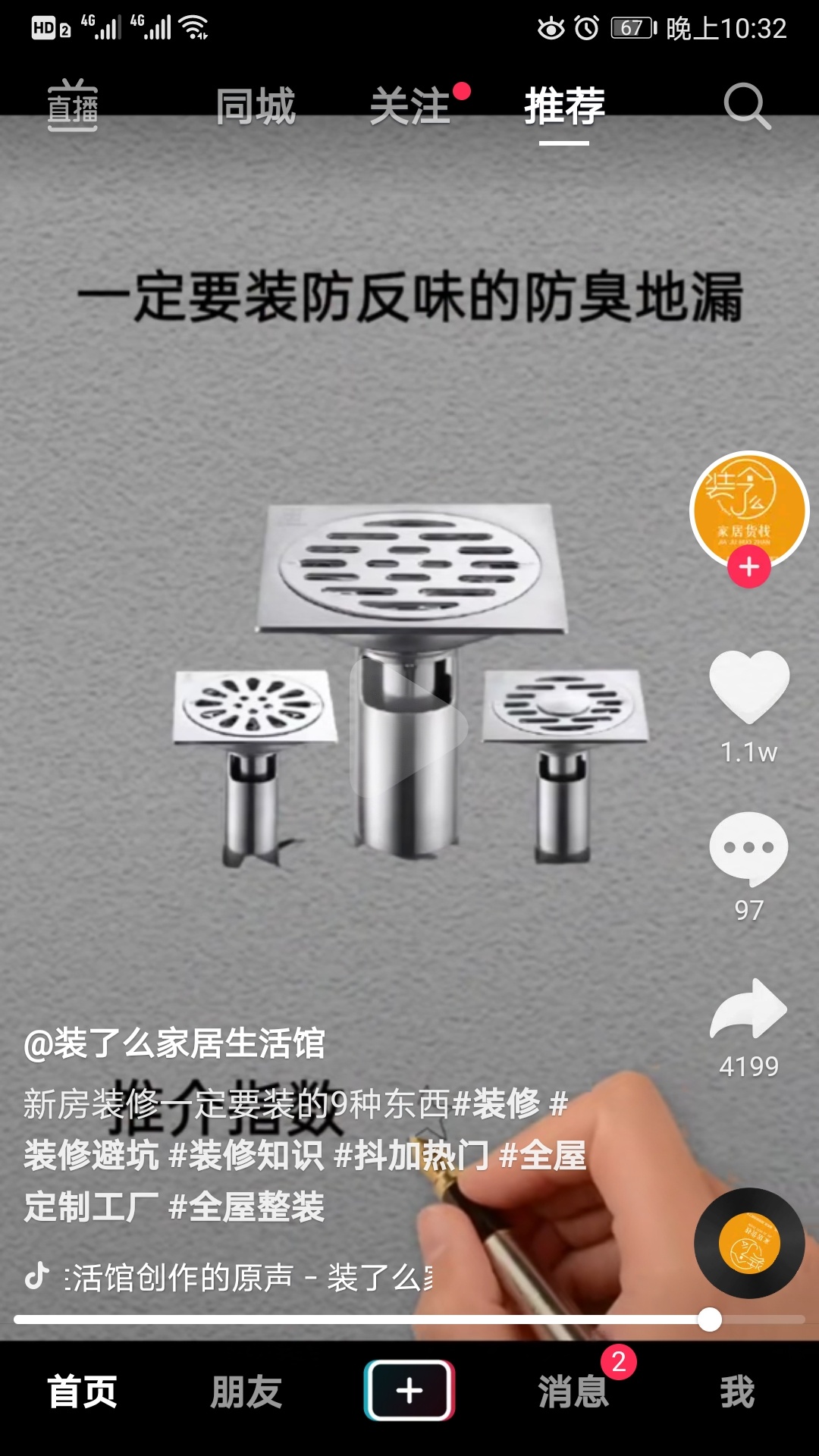The image size is (819, 1456).
Task: Switch to the 关注 tab
Action: tap(410, 106)
